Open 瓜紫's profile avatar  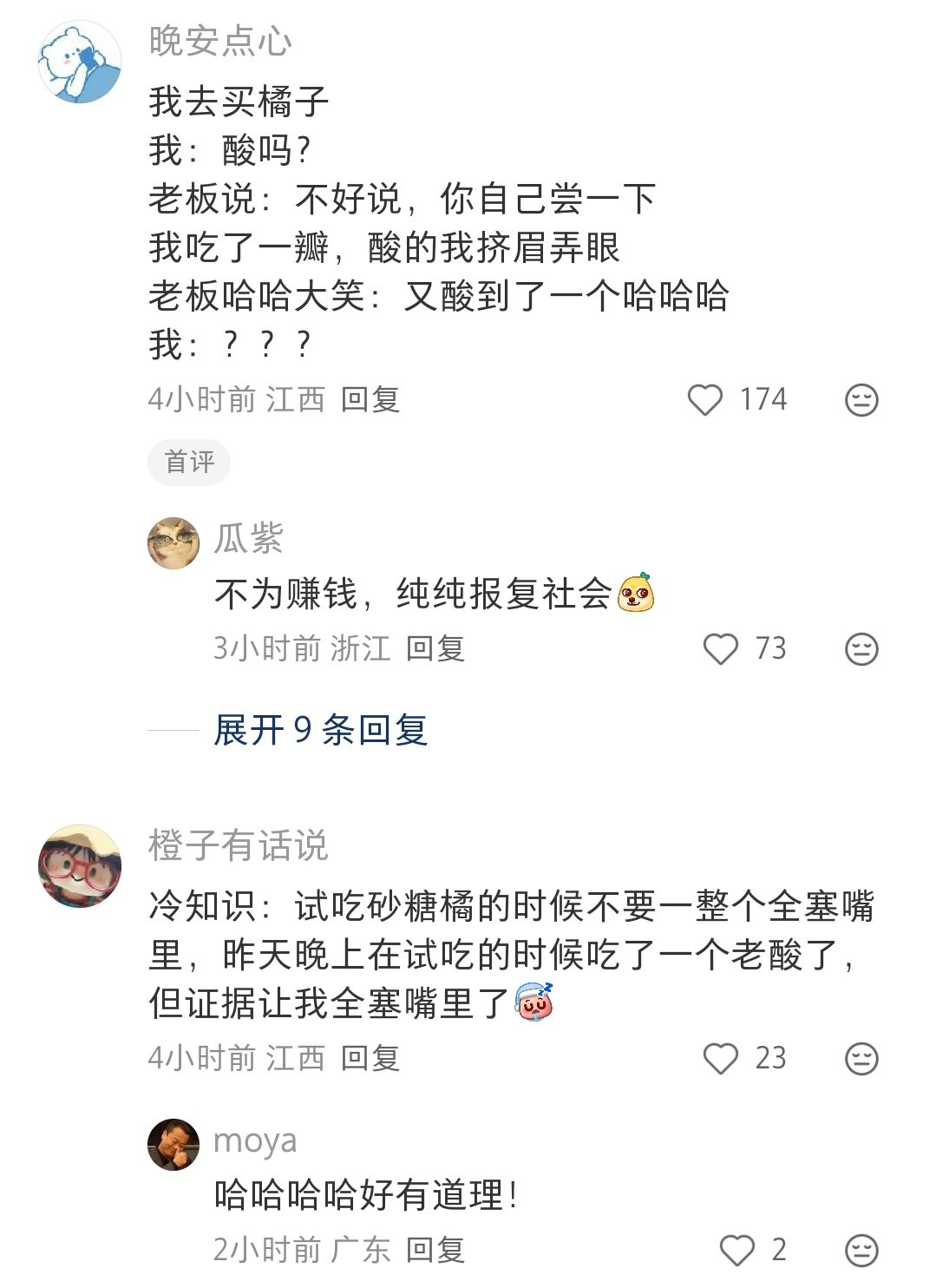173,543
